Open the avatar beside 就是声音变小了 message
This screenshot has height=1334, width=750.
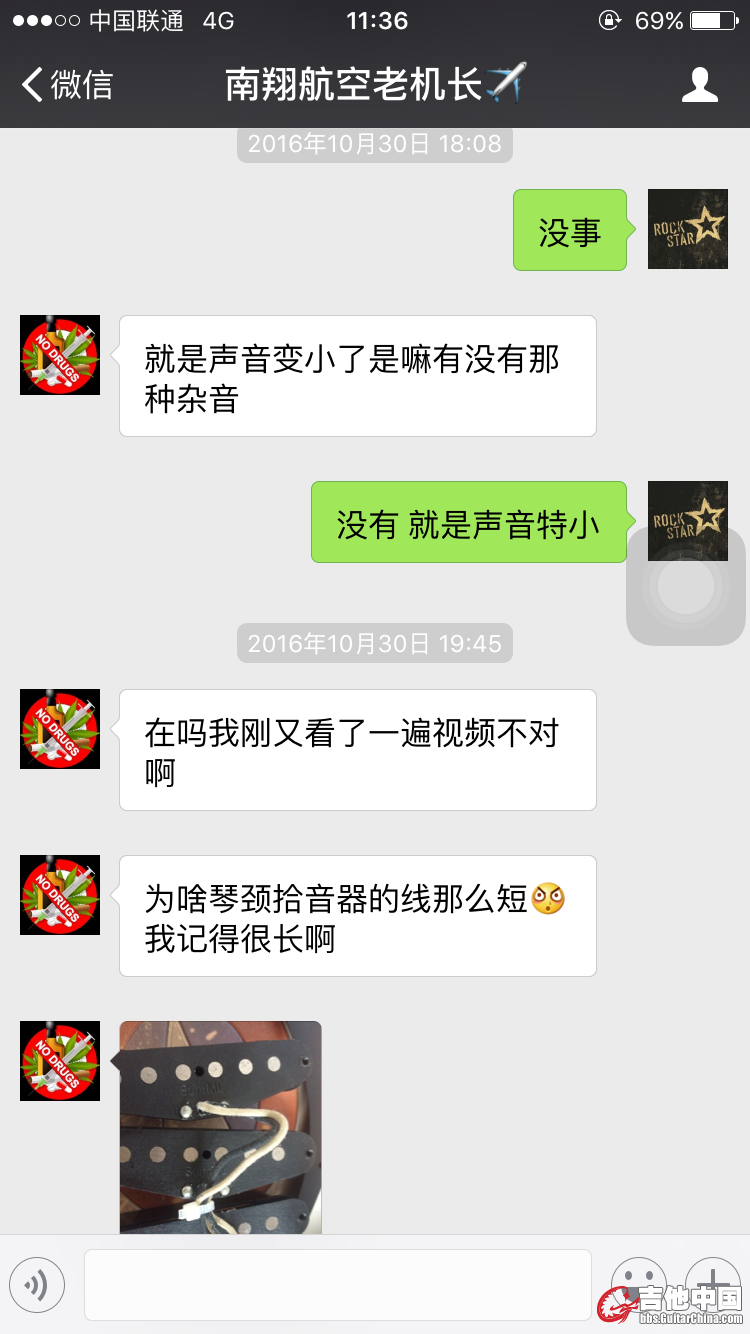60,355
